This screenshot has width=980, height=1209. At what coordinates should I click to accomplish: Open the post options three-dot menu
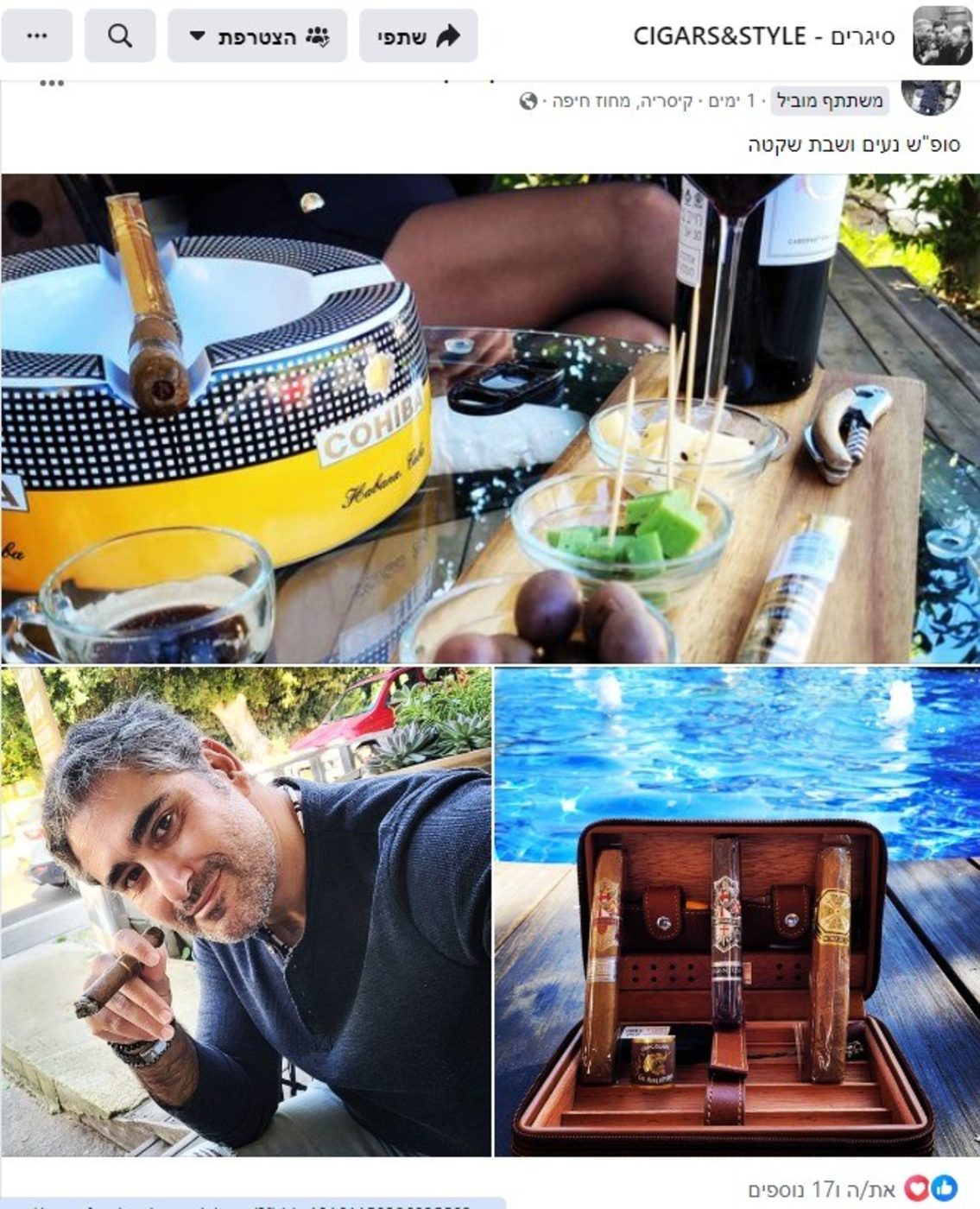[x=52, y=84]
